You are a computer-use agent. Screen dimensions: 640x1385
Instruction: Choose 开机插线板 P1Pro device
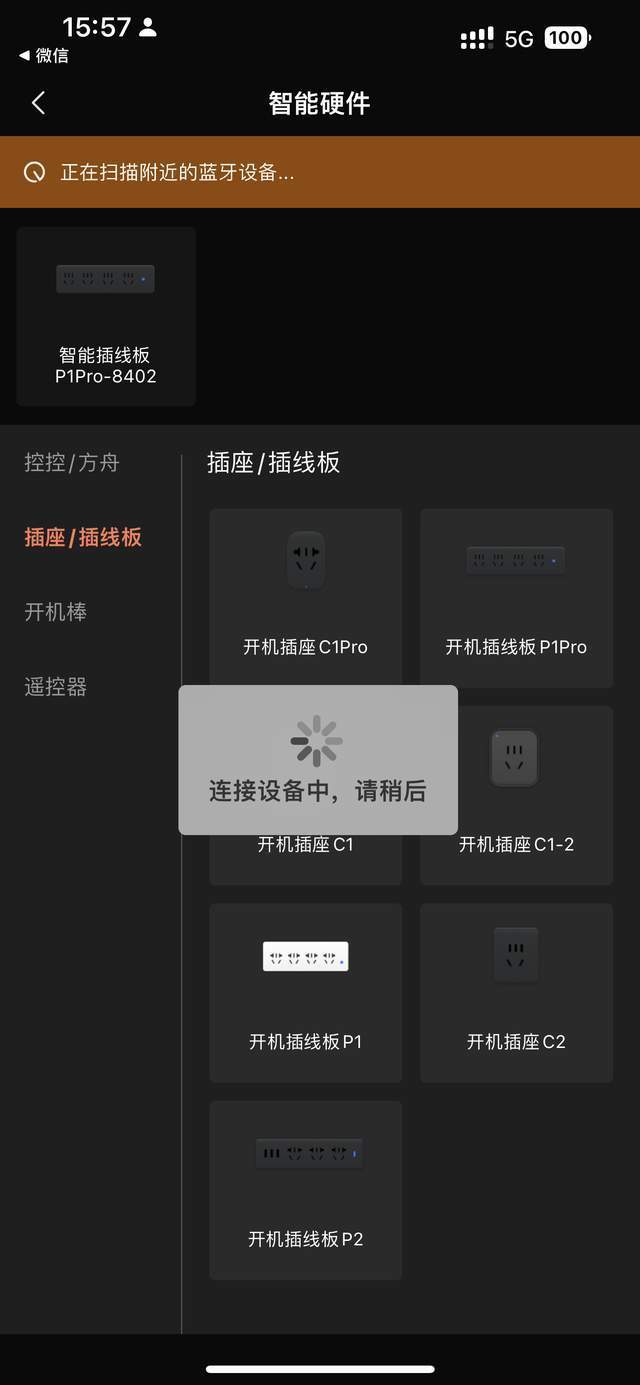pyautogui.click(x=516, y=597)
